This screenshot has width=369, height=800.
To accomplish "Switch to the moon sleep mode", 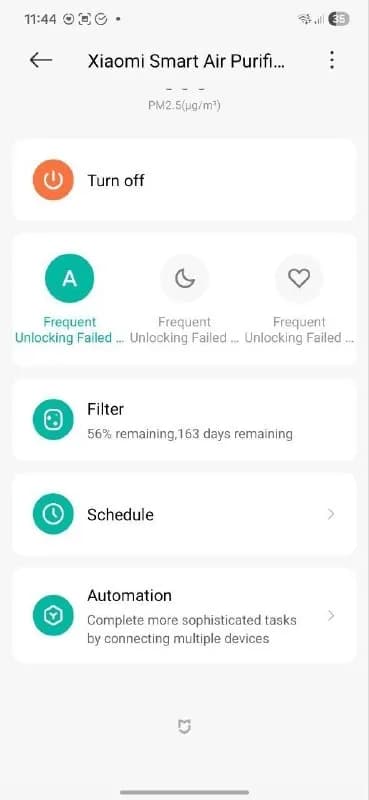I will click(x=184, y=279).
